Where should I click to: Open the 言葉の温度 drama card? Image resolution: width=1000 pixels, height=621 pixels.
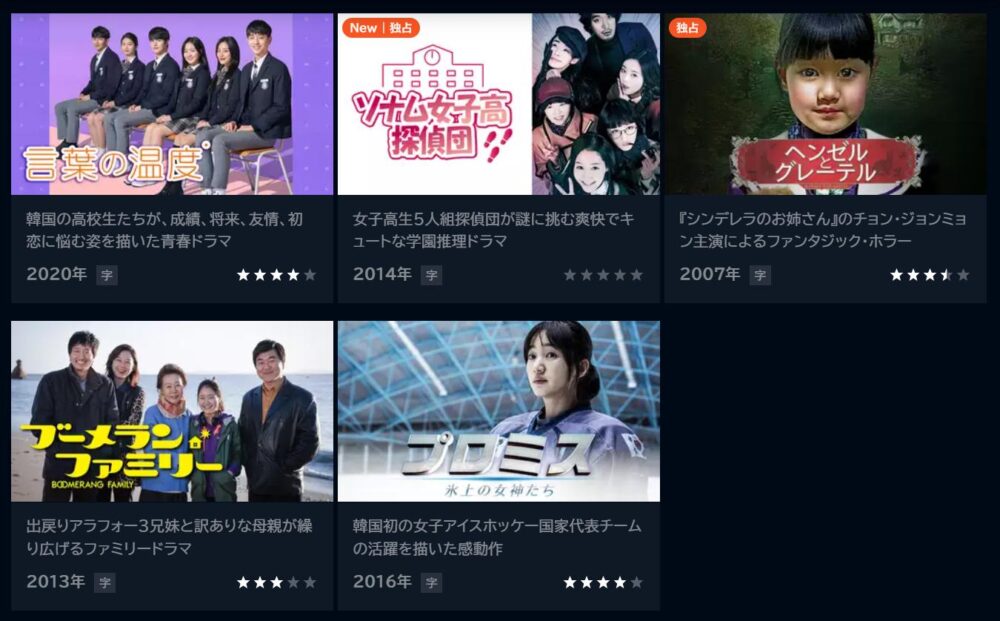click(172, 105)
